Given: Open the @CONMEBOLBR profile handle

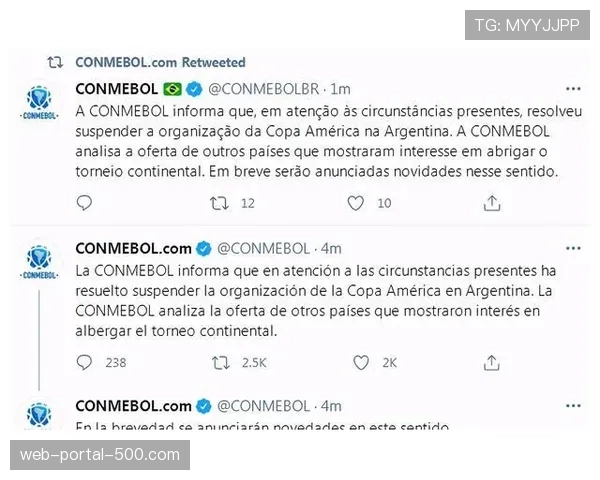Looking at the screenshot, I should pyautogui.click(x=266, y=88).
